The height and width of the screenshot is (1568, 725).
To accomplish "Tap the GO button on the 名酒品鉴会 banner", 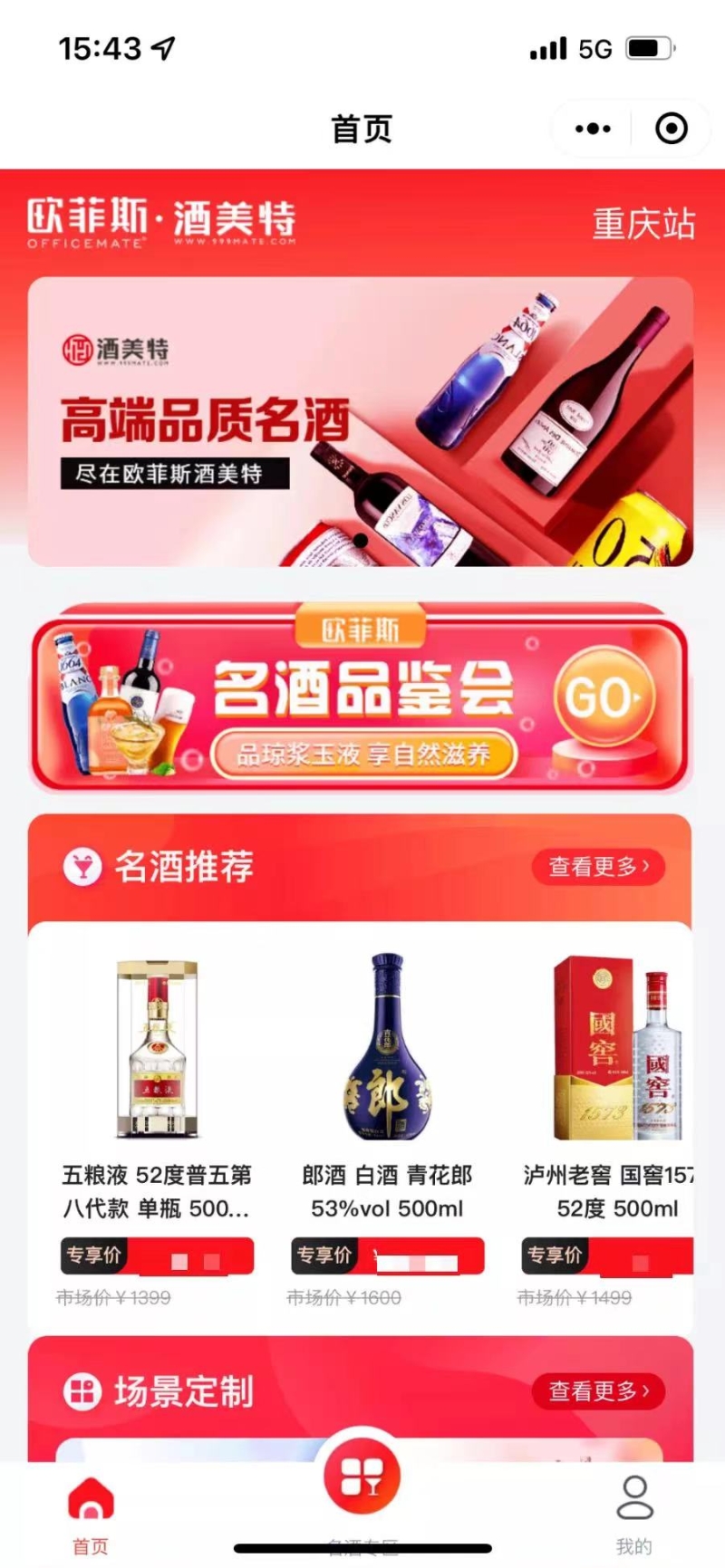I will (x=603, y=697).
